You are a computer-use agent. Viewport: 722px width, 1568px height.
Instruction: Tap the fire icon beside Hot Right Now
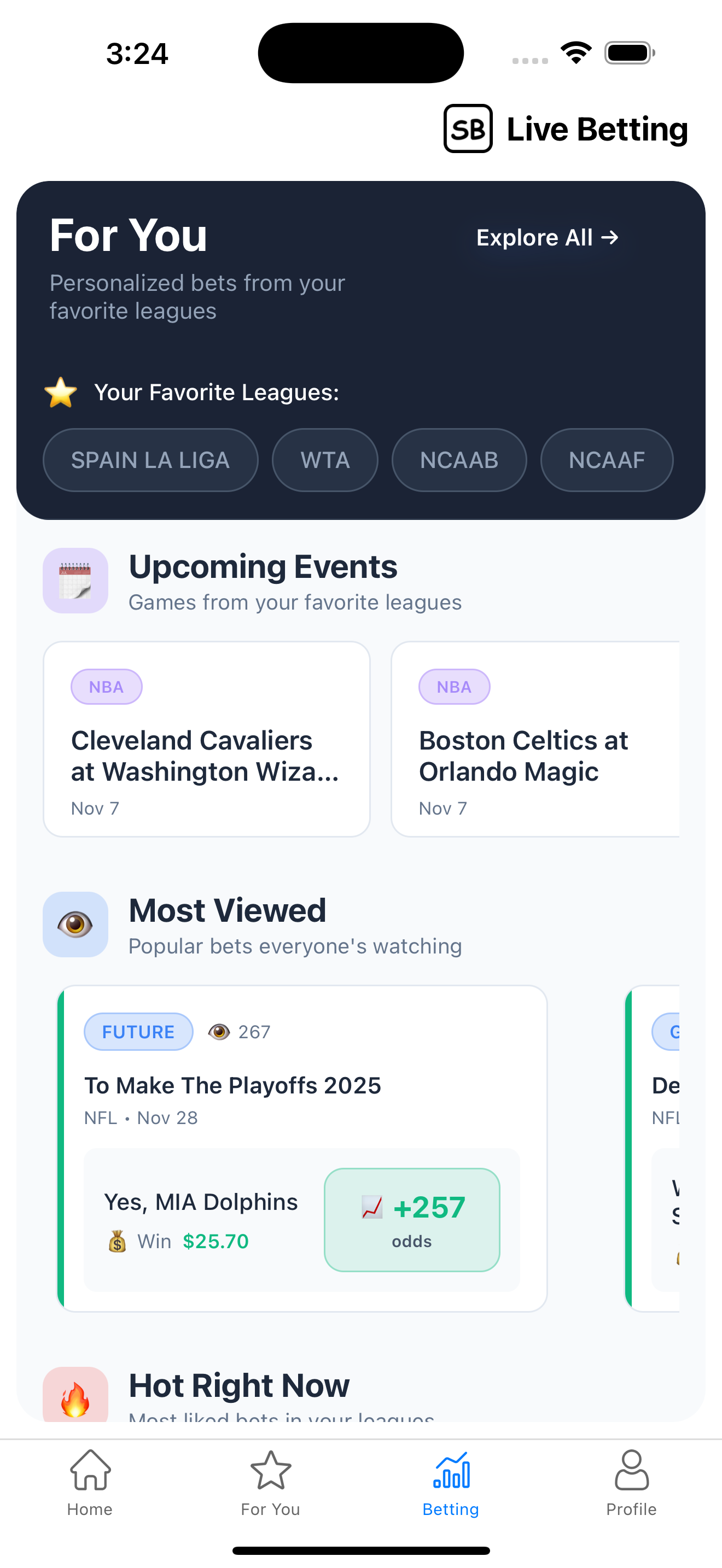pyautogui.click(x=75, y=1394)
